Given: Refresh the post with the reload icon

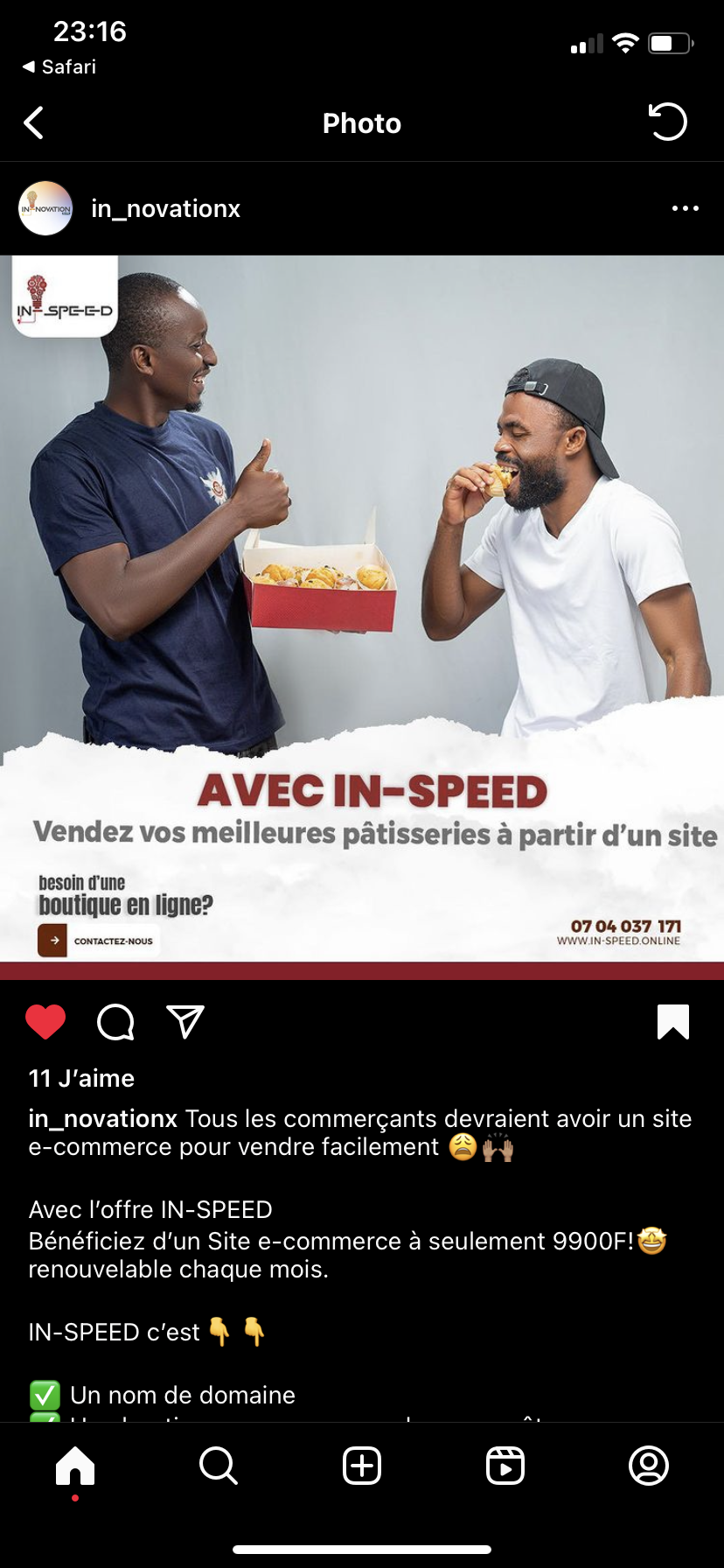Looking at the screenshot, I should click(x=668, y=122).
